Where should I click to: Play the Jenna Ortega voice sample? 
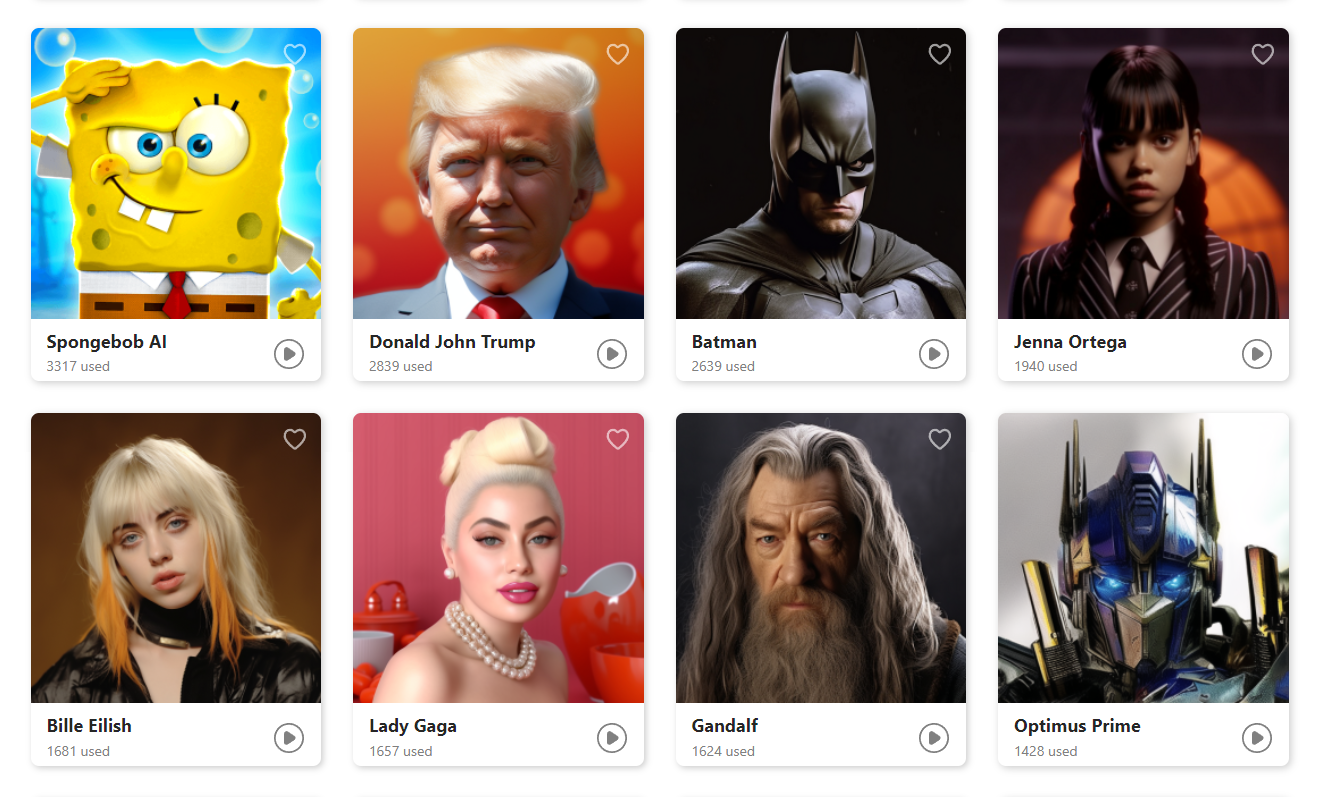click(x=1256, y=353)
